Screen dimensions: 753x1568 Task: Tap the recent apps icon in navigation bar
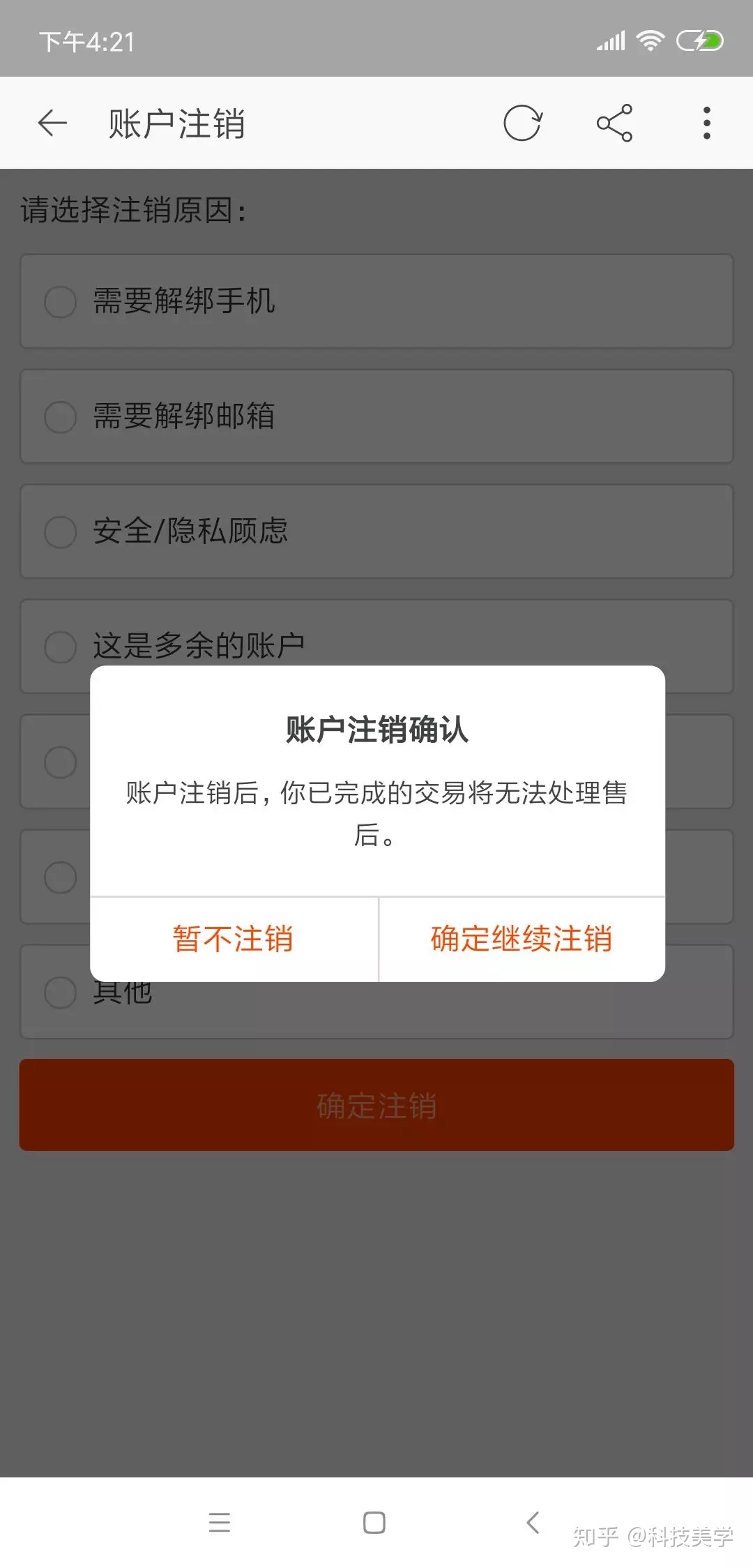[220, 1523]
